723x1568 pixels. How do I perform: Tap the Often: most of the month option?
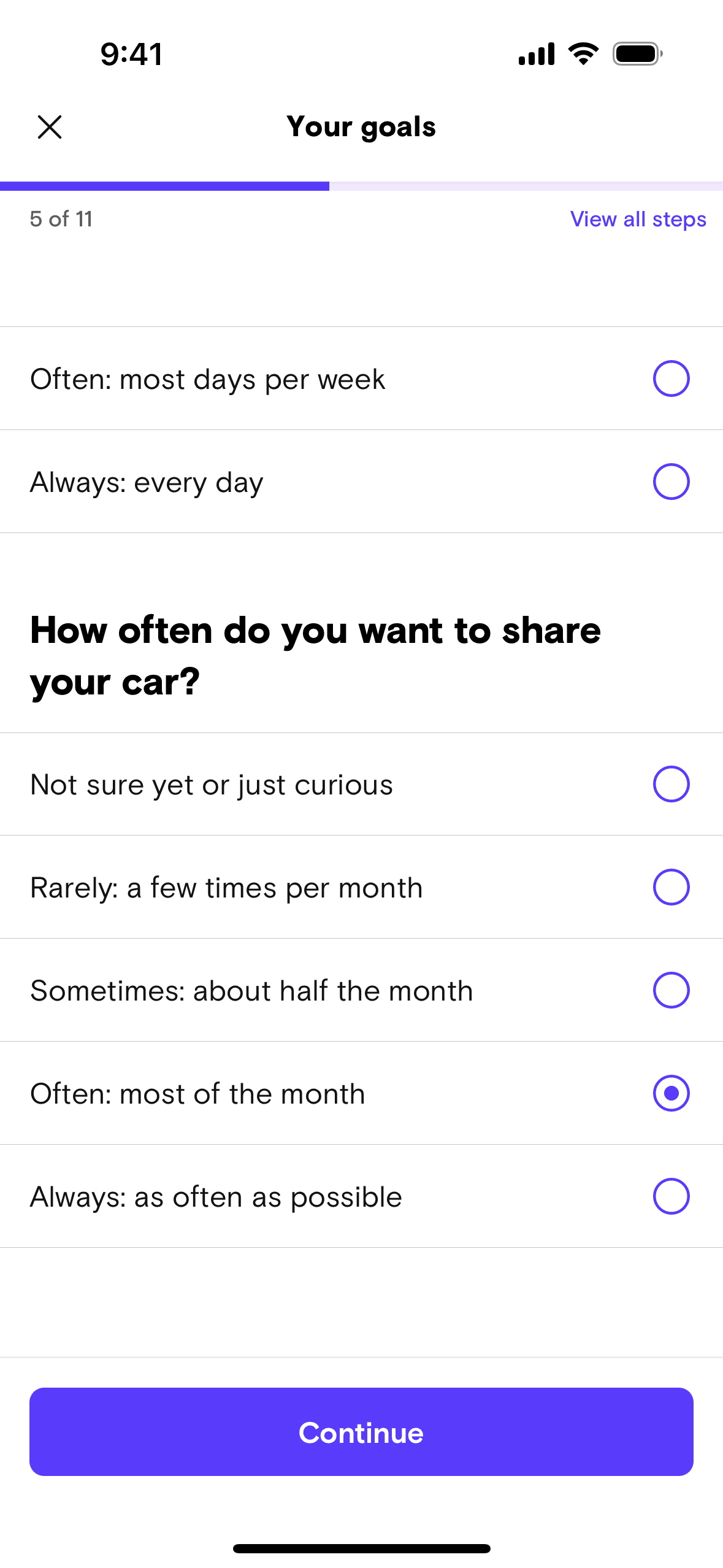pyautogui.click(x=671, y=1093)
